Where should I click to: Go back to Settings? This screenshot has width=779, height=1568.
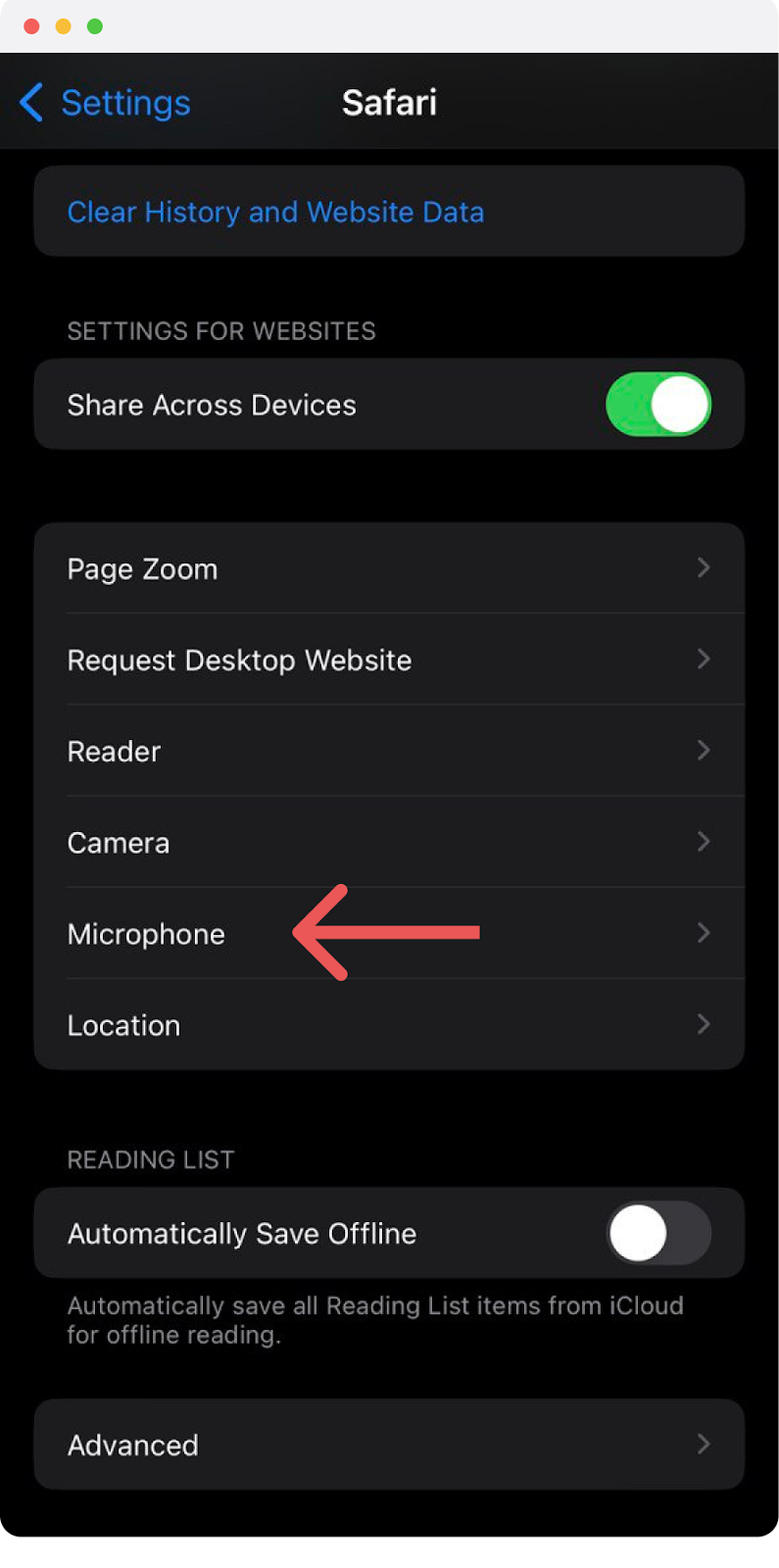click(x=105, y=102)
